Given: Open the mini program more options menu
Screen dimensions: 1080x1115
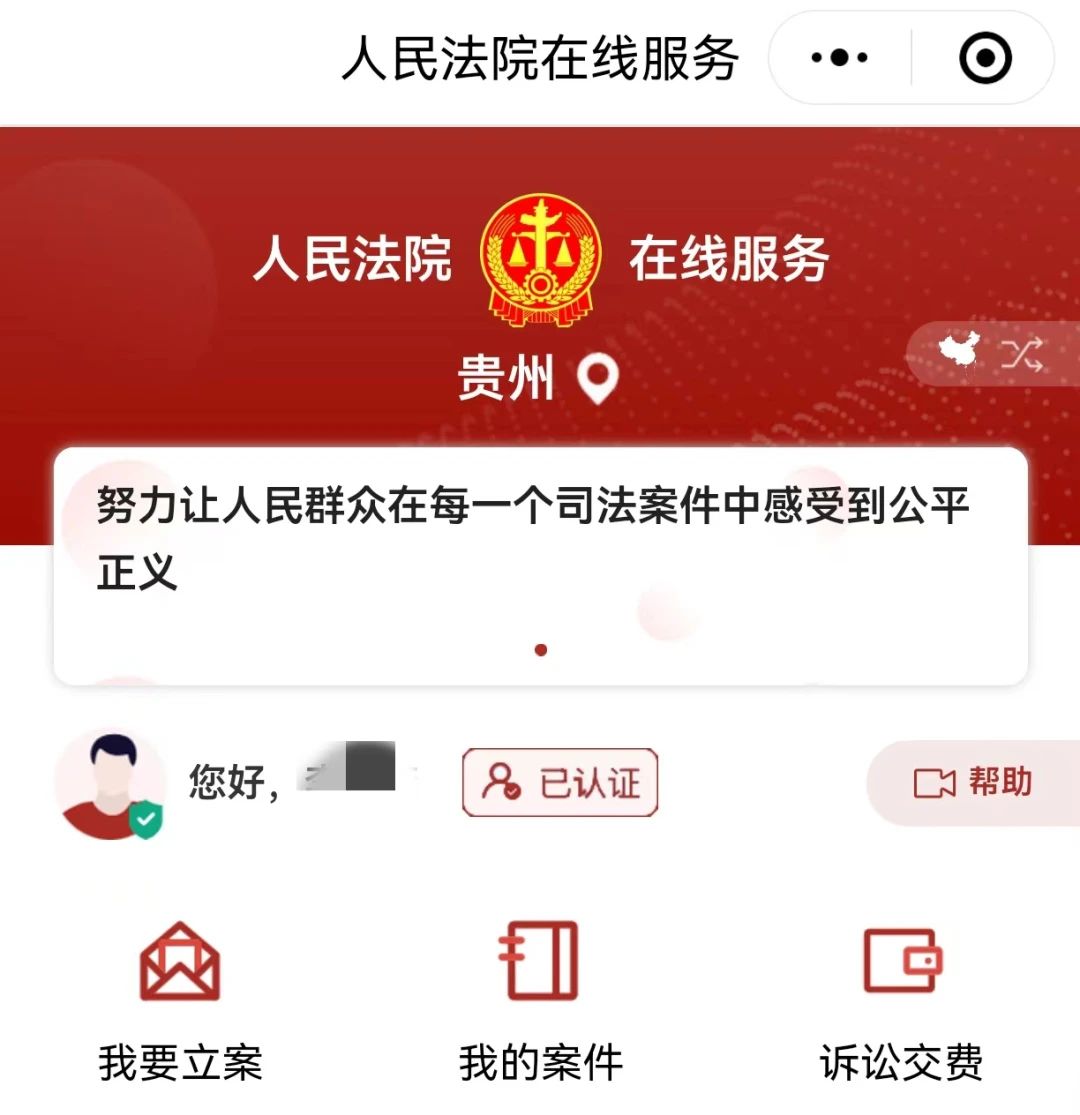Looking at the screenshot, I should pyautogui.click(x=838, y=58).
